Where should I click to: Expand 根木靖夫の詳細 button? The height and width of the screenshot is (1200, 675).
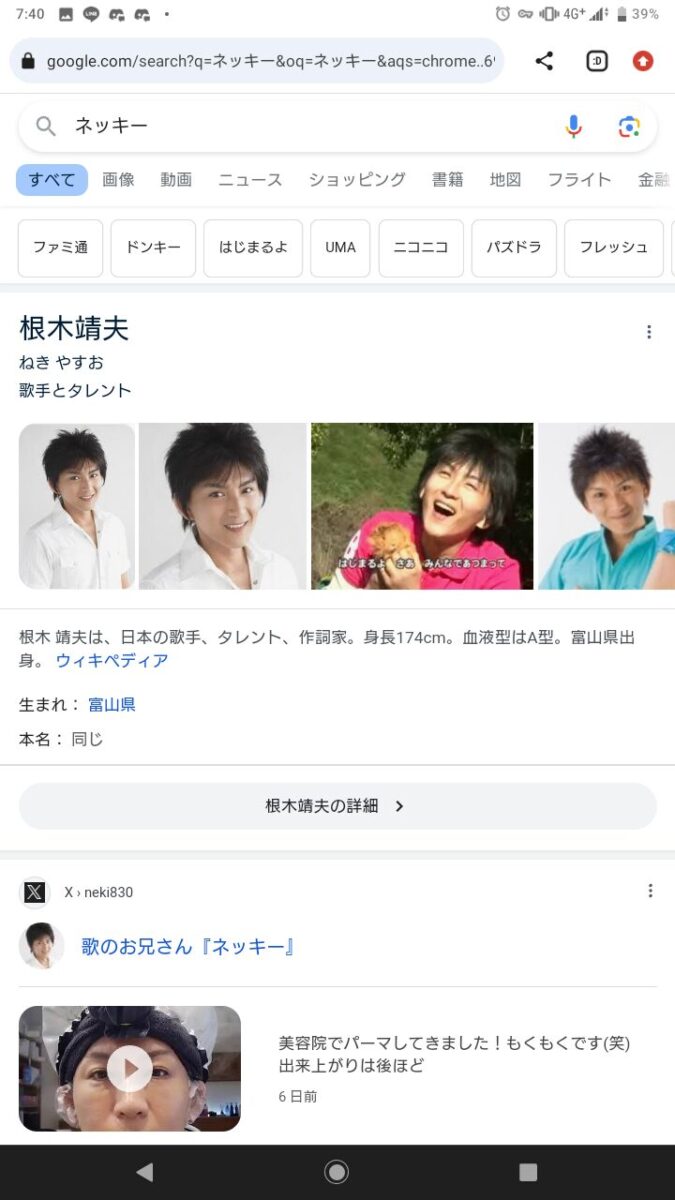(x=337, y=806)
